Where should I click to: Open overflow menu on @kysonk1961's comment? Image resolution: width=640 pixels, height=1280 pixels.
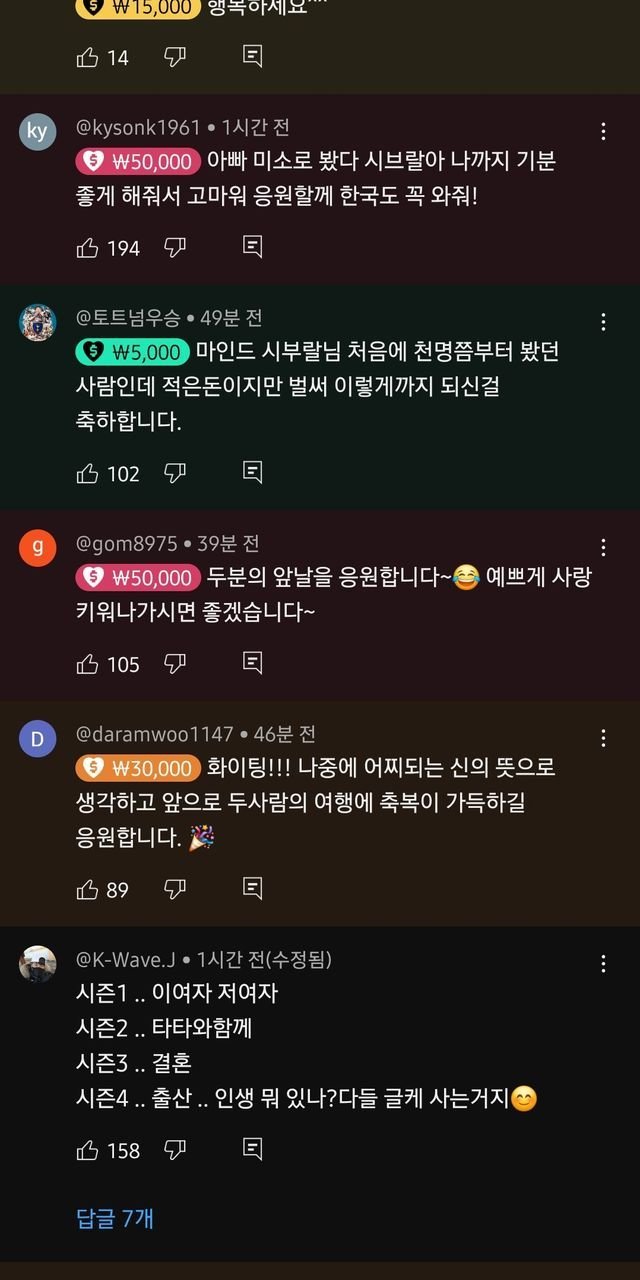603,131
